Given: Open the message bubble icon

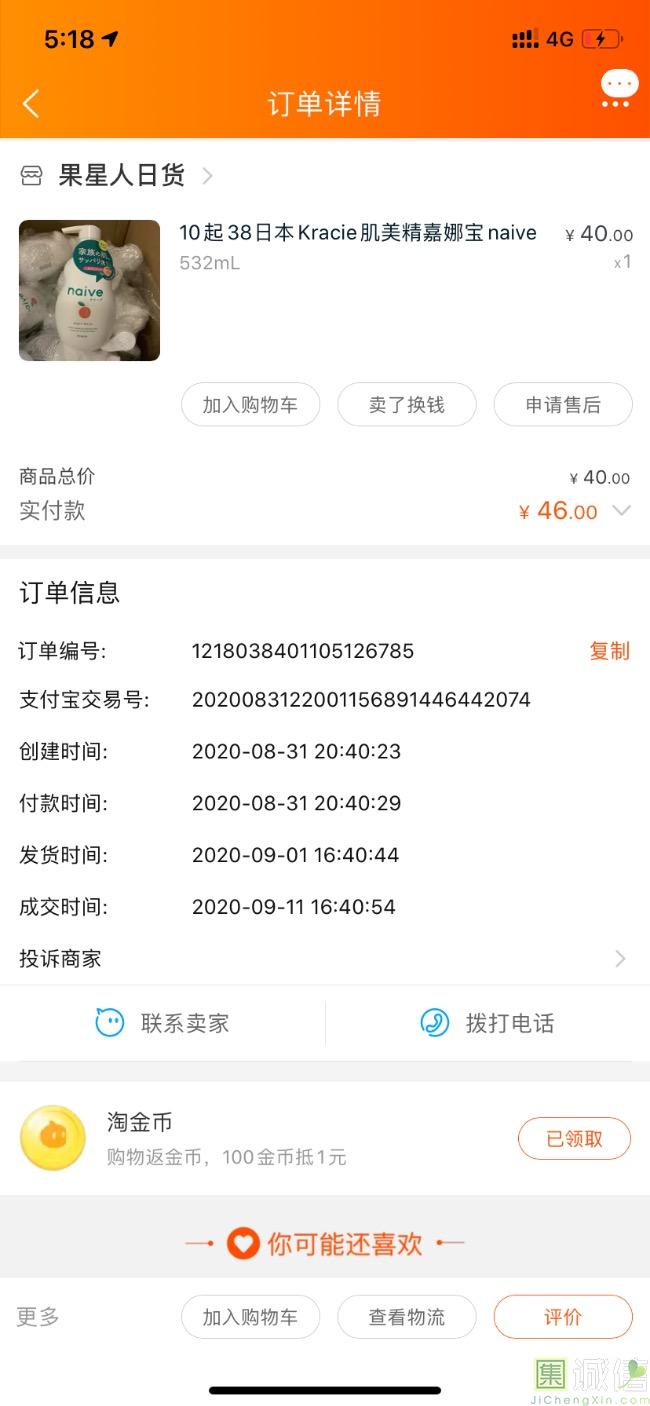Looking at the screenshot, I should pyautogui.click(x=619, y=88).
